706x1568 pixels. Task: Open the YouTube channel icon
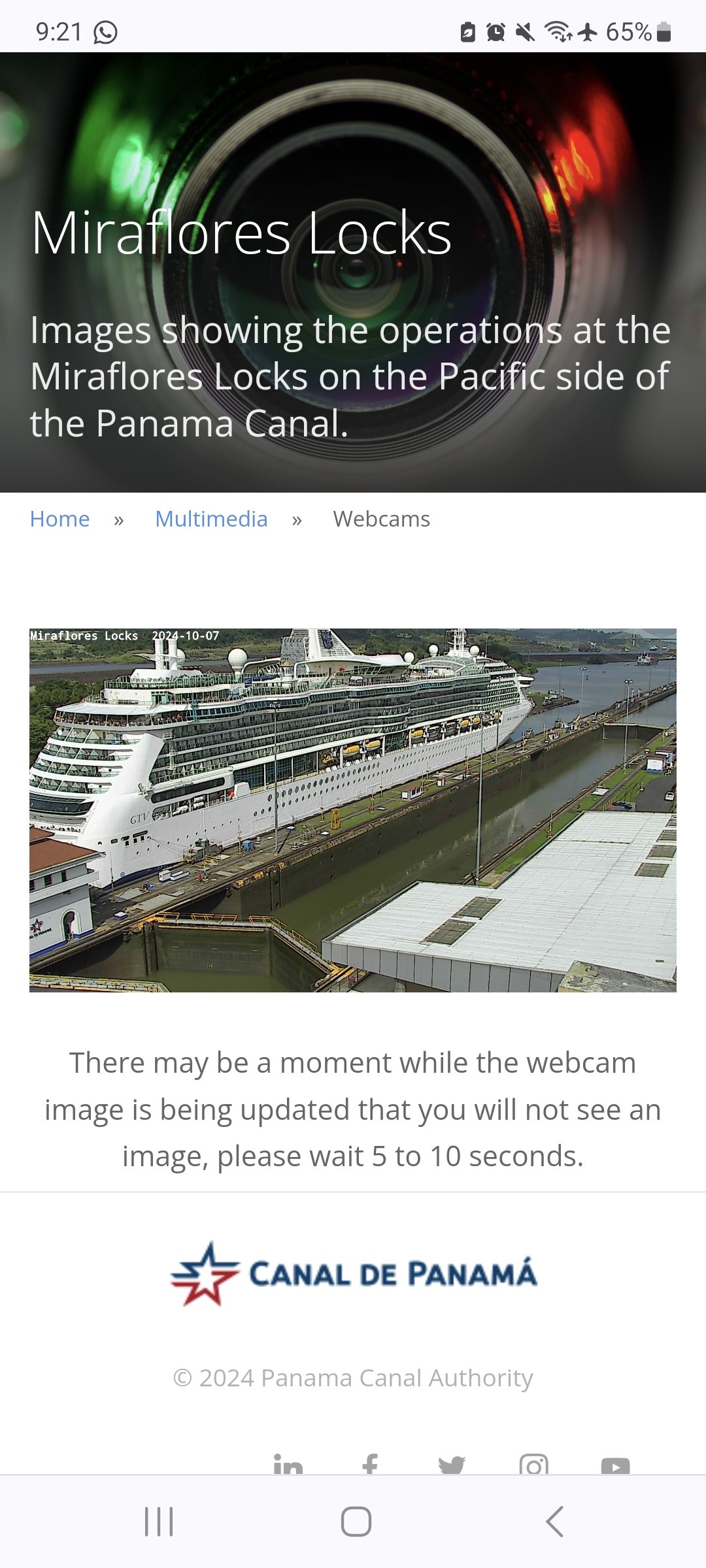(x=615, y=1466)
